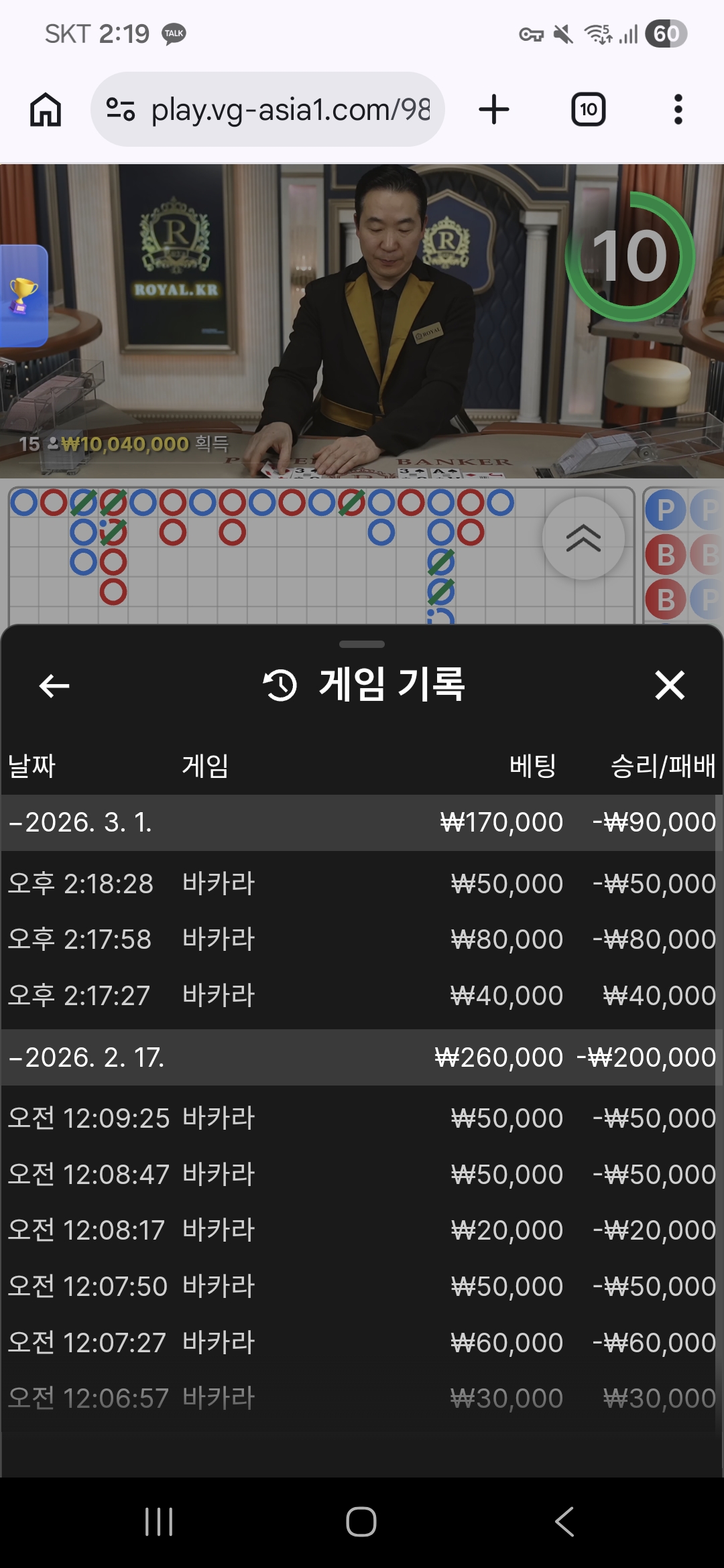Open the recent apps overview
The height and width of the screenshot is (1568, 724).
pyautogui.click(x=159, y=1521)
